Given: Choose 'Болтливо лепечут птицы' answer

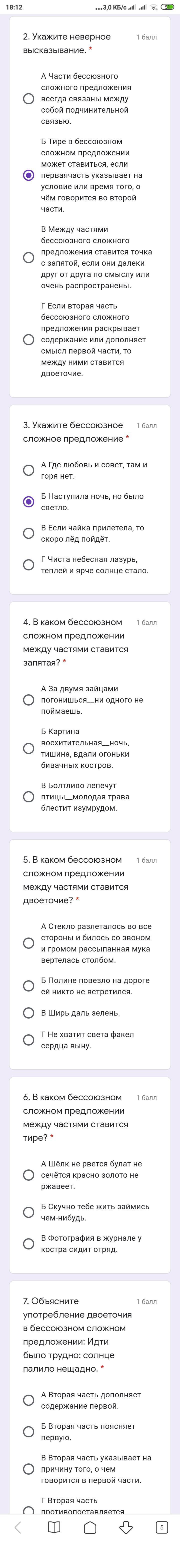Looking at the screenshot, I should [28, 797].
